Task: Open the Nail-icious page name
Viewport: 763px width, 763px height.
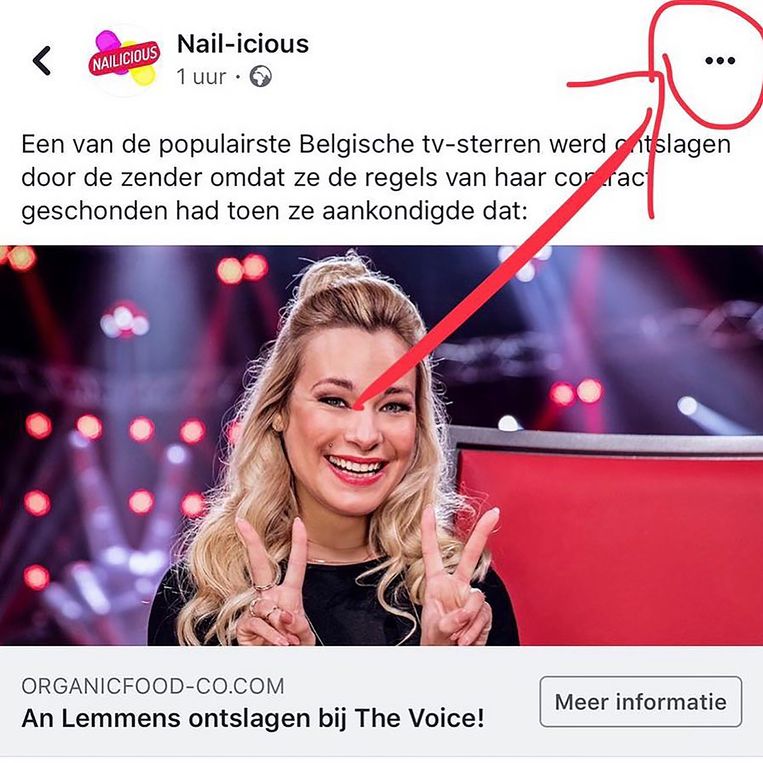Action: tap(242, 44)
